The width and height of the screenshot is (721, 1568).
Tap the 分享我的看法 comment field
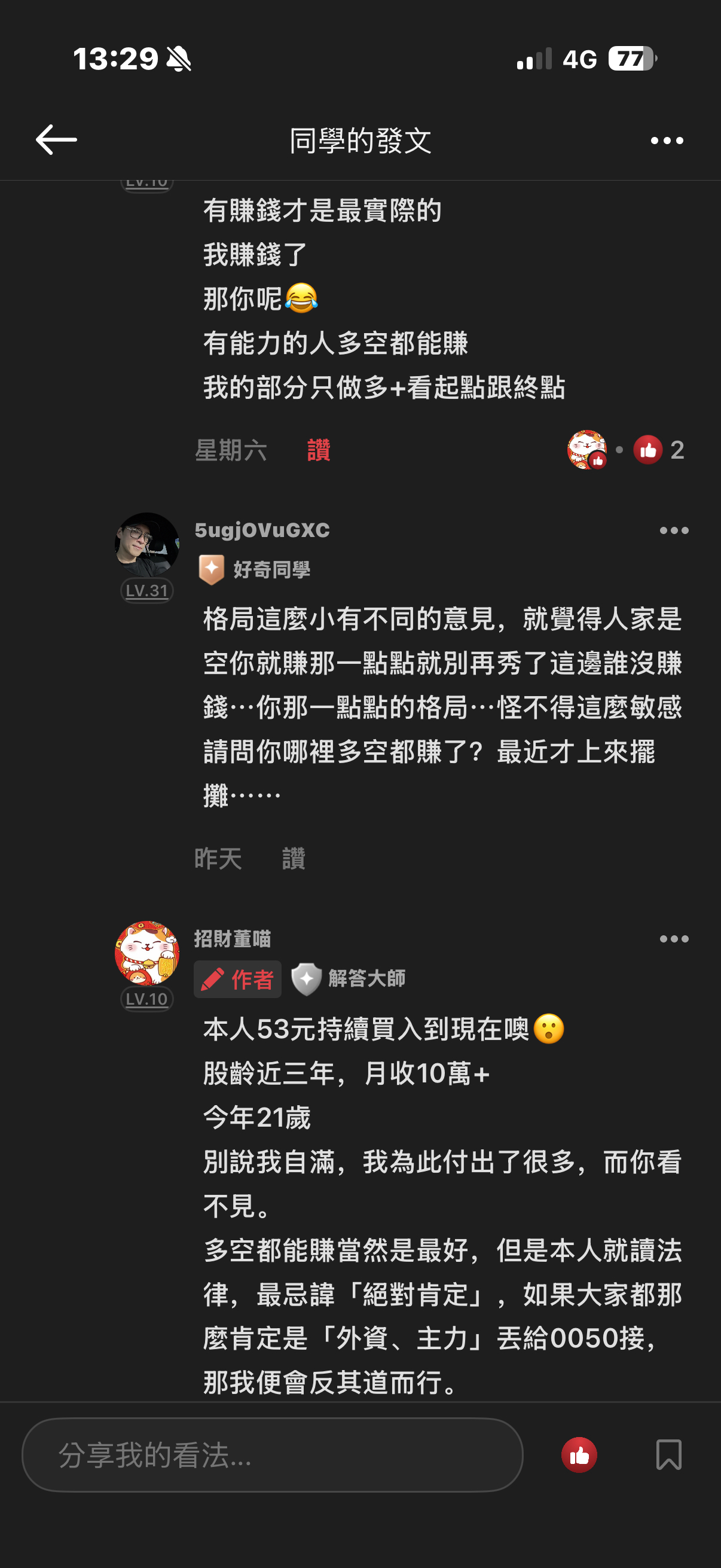(x=273, y=1455)
